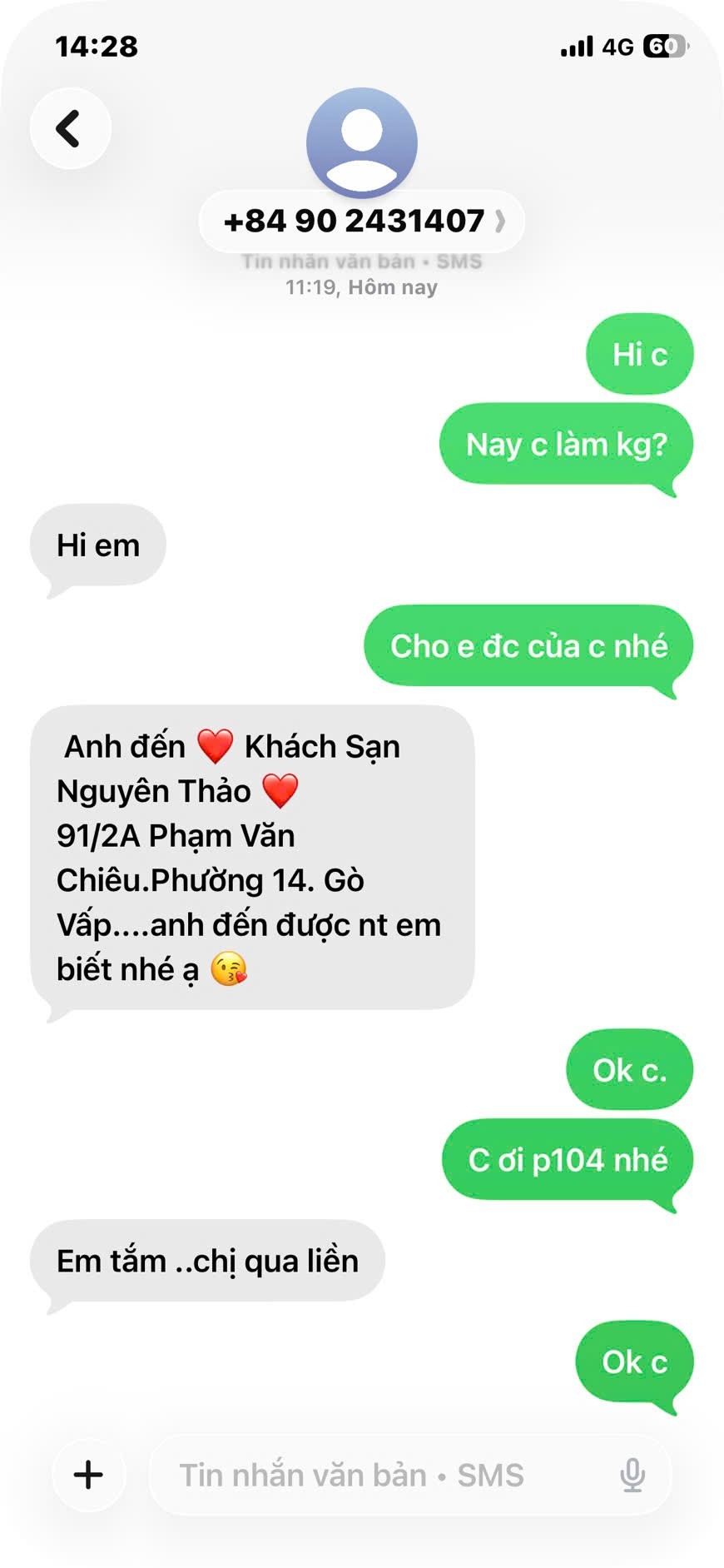Tap the contact avatar picture
The width and height of the screenshot is (724, 1568).
361,142
